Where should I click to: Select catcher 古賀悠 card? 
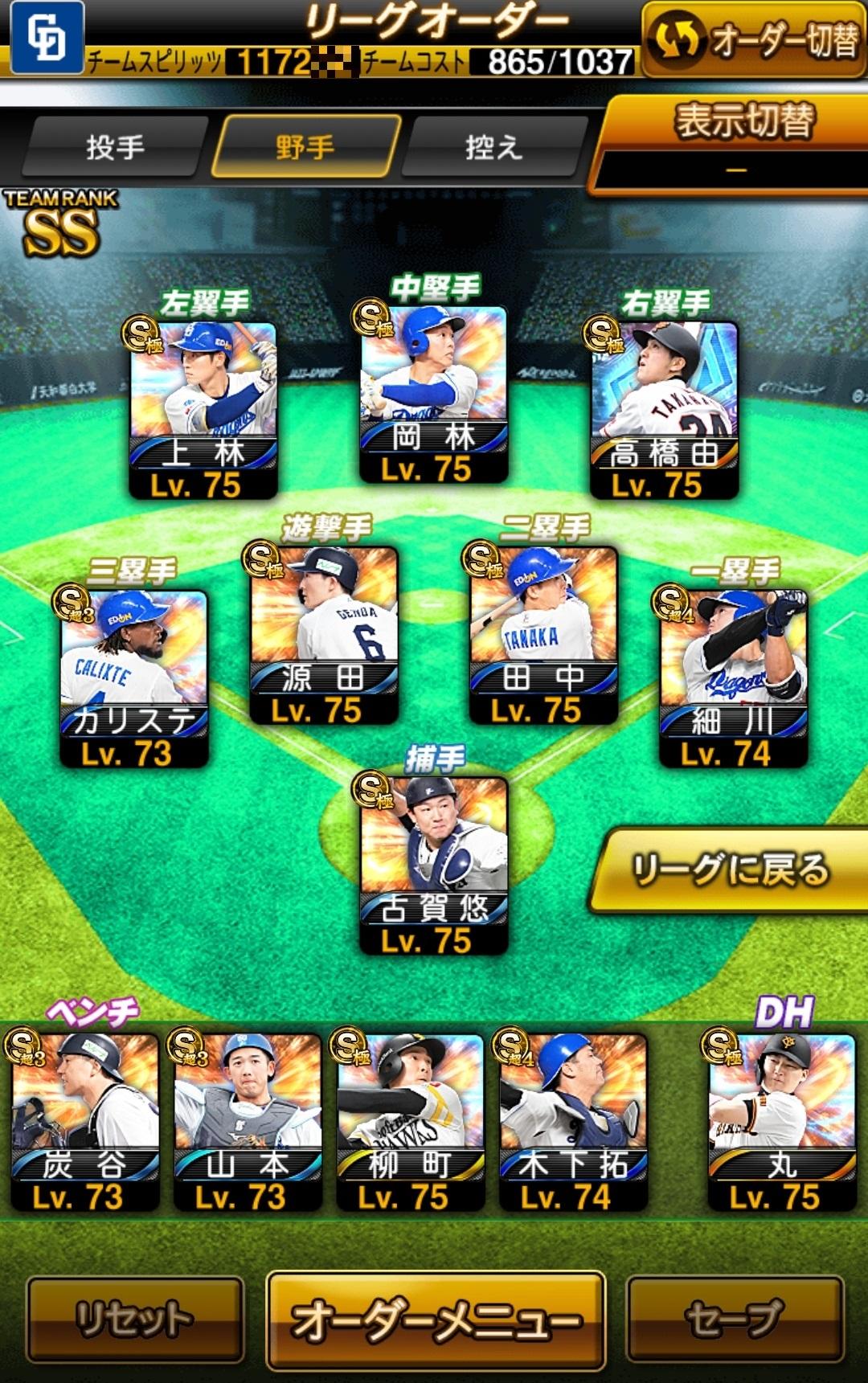point(433,864)
